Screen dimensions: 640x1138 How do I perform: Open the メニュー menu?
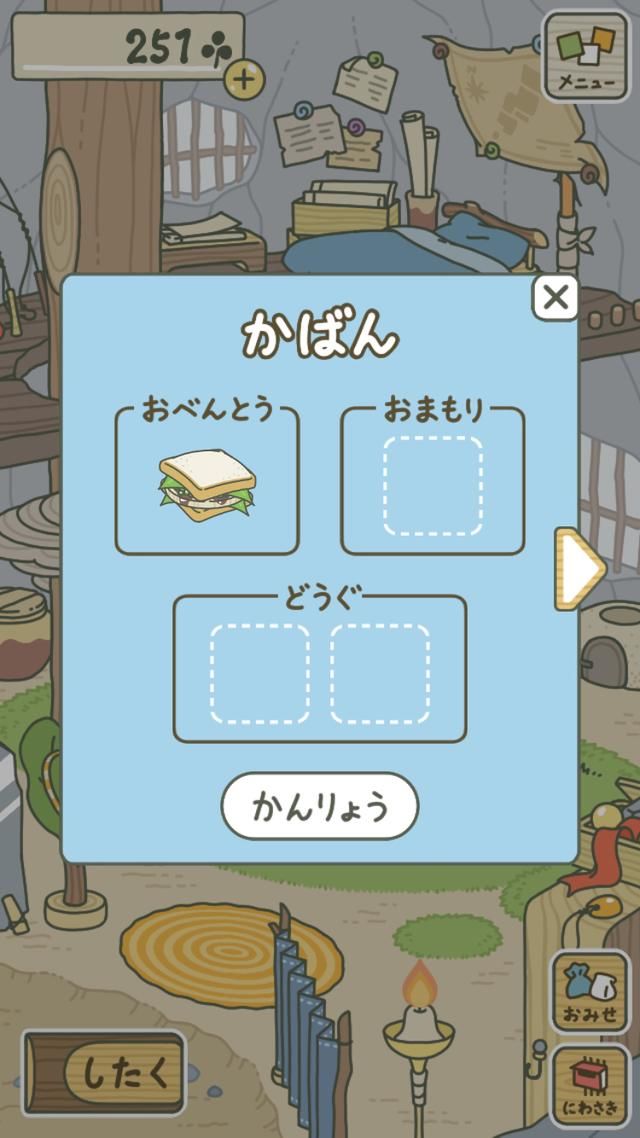coord(585,56)
